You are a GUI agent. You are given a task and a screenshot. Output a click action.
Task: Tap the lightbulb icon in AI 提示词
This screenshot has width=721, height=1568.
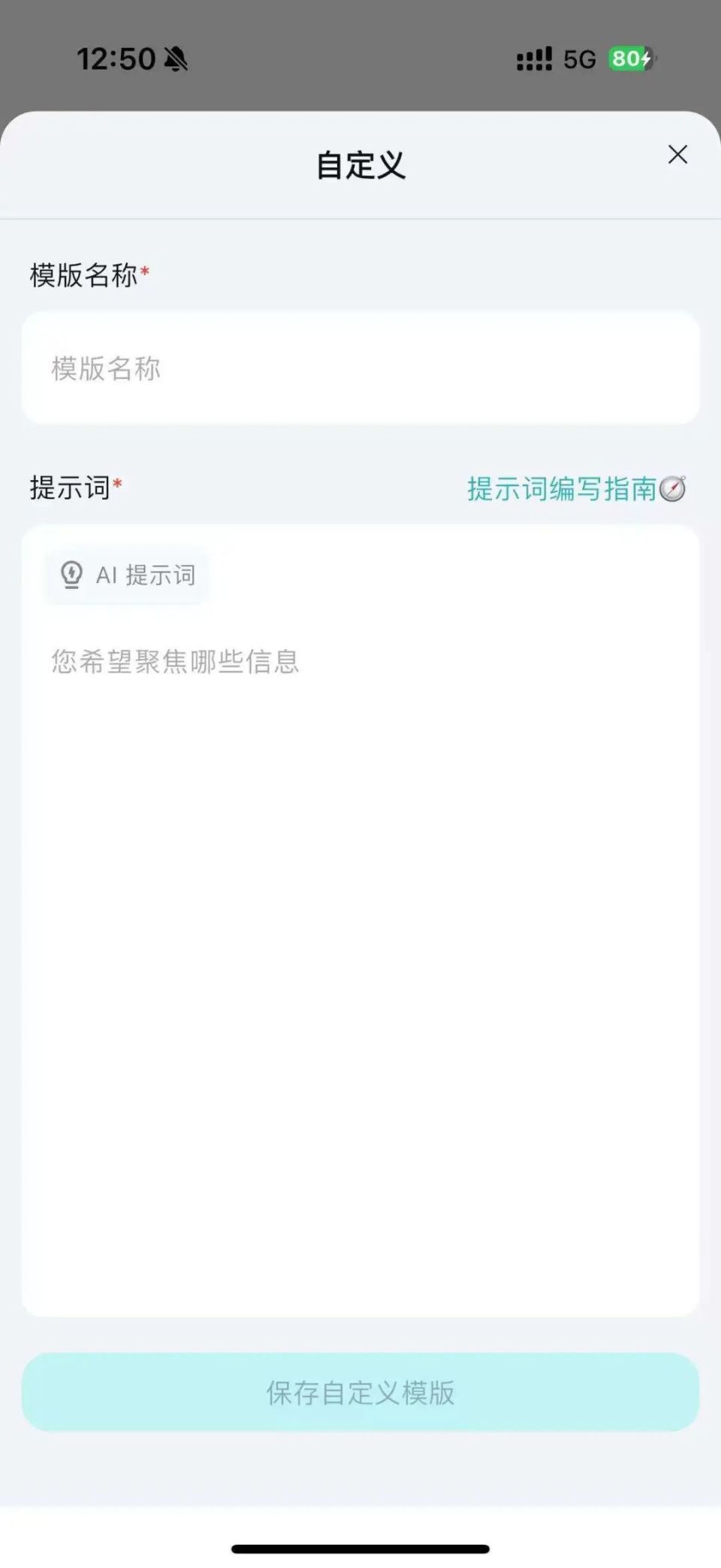coord(71,575)
